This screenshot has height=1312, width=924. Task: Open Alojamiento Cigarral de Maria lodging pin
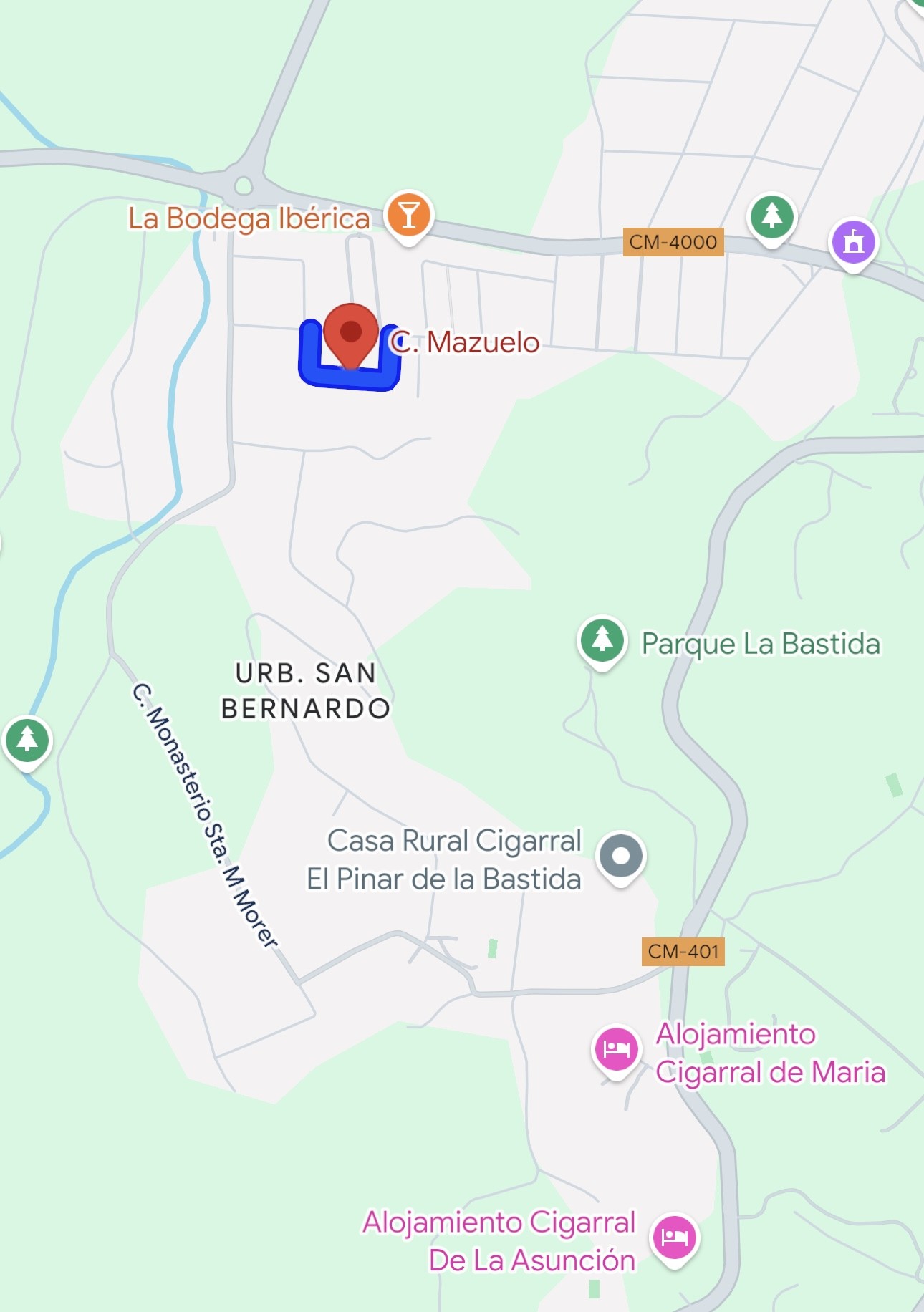click(616, 1049)
